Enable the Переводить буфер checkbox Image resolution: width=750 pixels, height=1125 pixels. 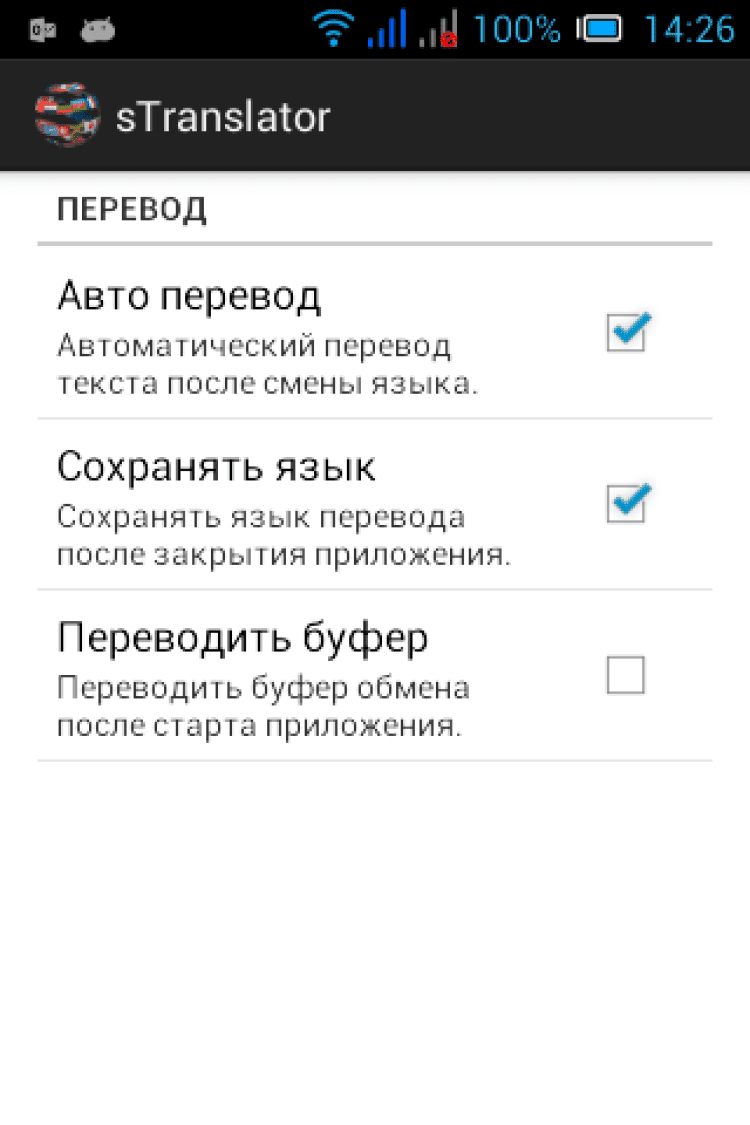tap(626, 675)
